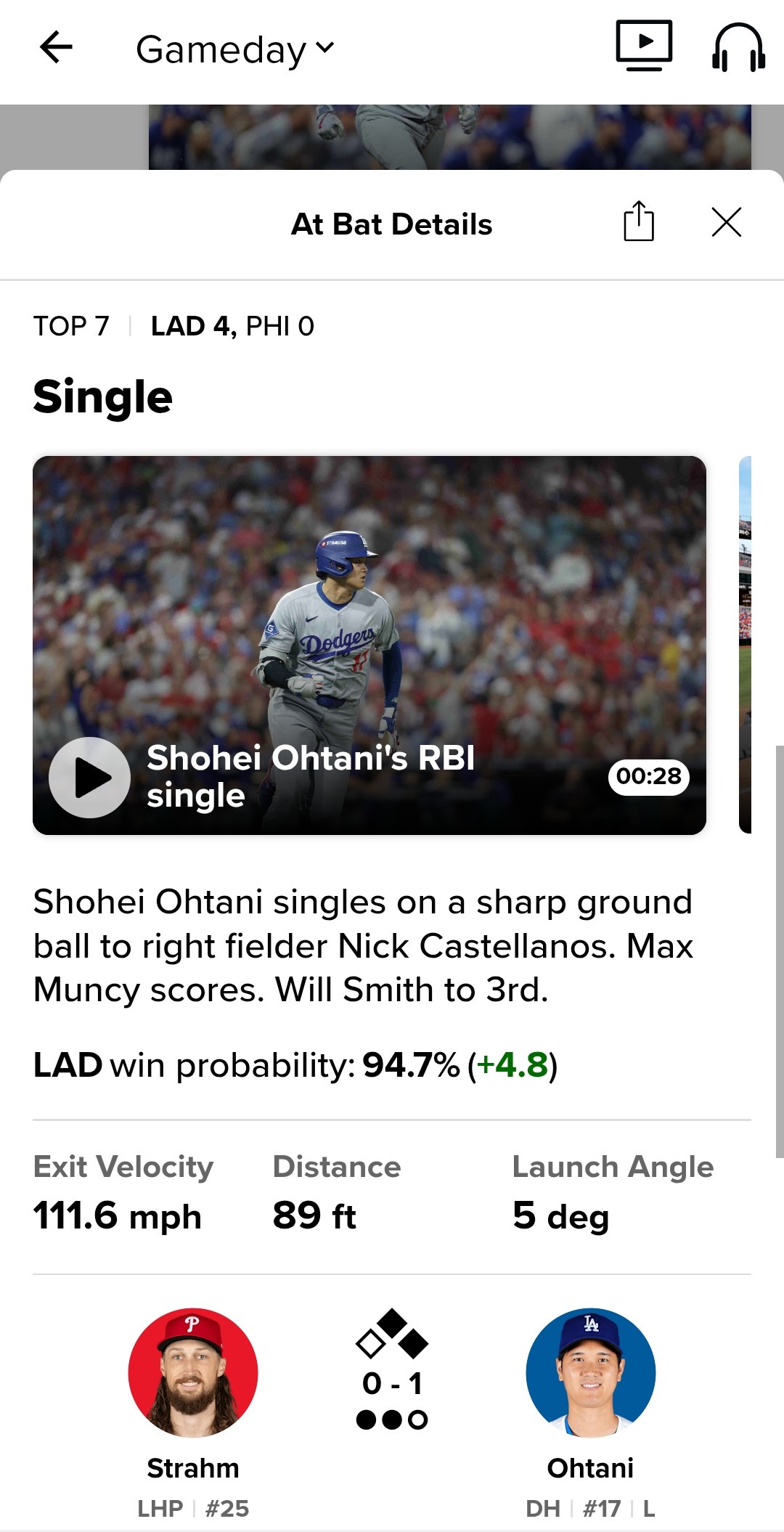Open the next video thumbnail at right edge
Viewport: 784px width, 1532px height.
click(746, 645)
